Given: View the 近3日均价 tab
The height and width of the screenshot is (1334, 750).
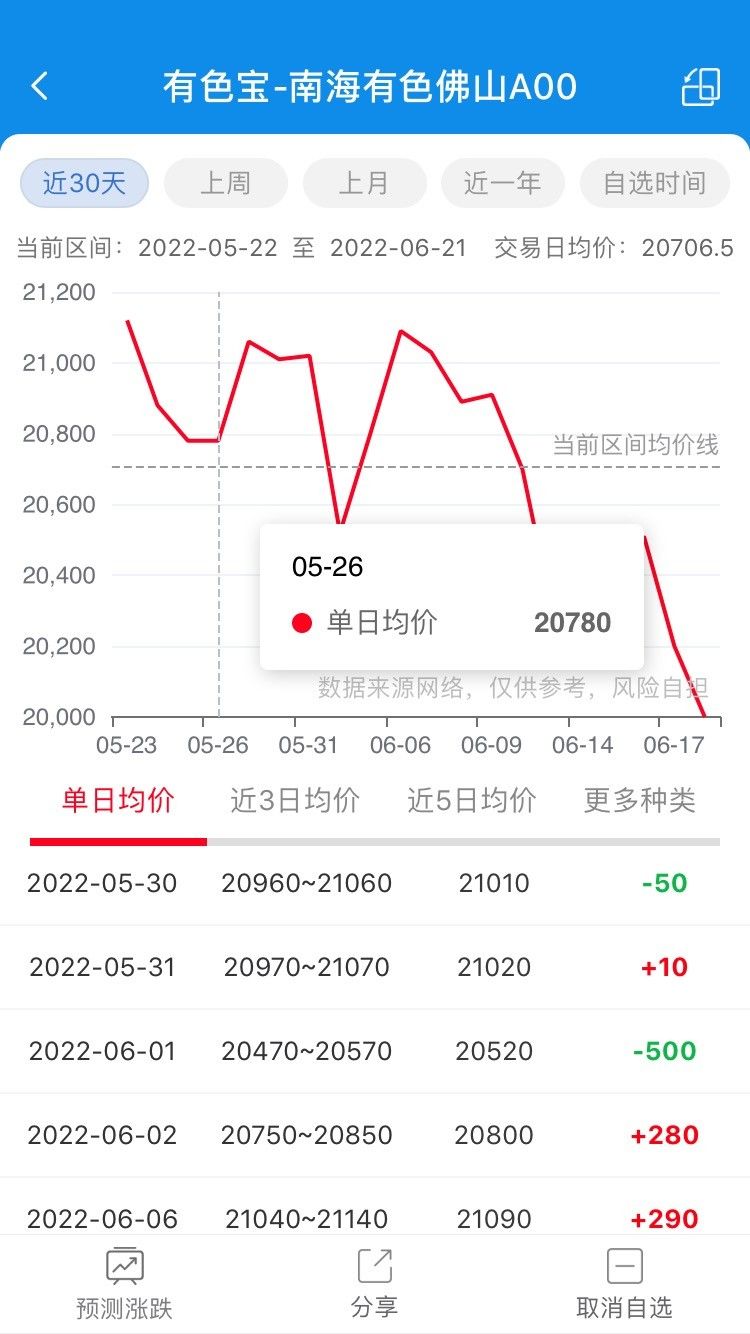Looking at the screenshot, I should point(295,800).
